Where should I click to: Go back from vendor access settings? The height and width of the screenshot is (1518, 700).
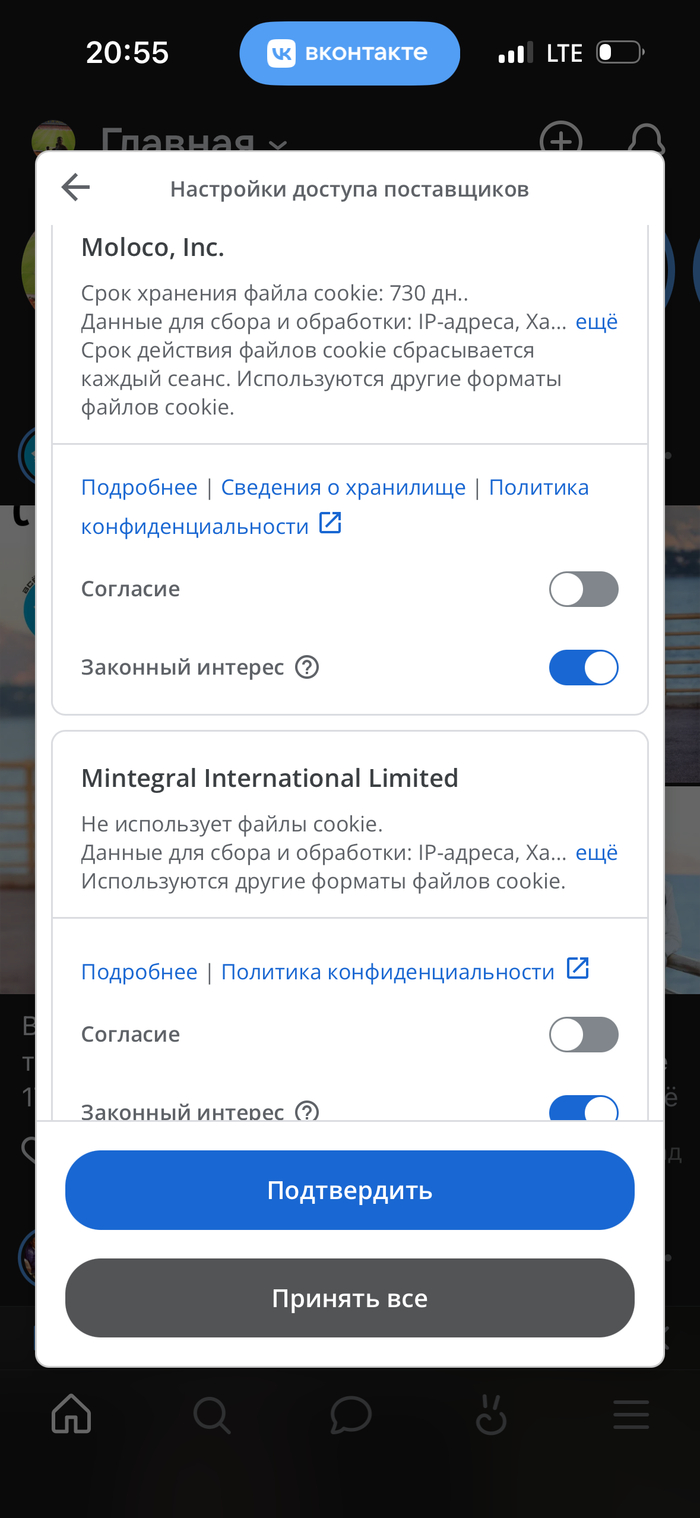click(76, 187)
